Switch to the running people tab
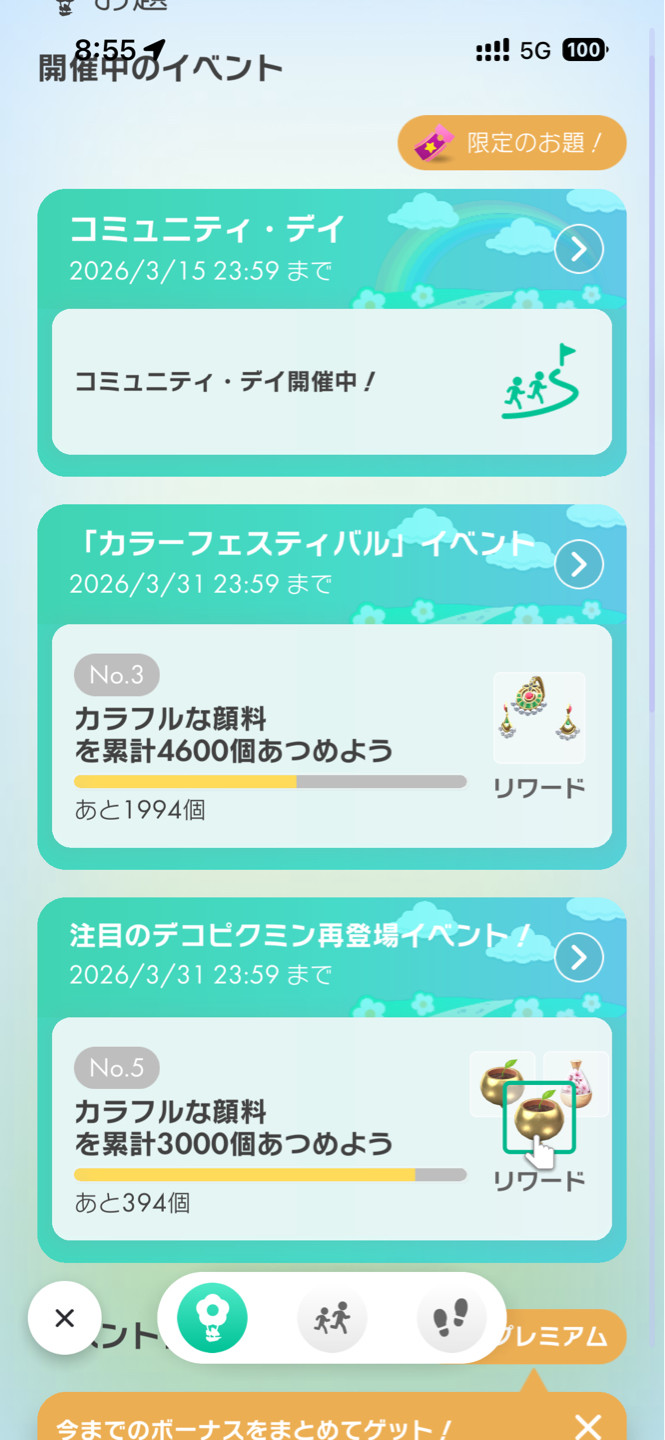 (332, 1318)
